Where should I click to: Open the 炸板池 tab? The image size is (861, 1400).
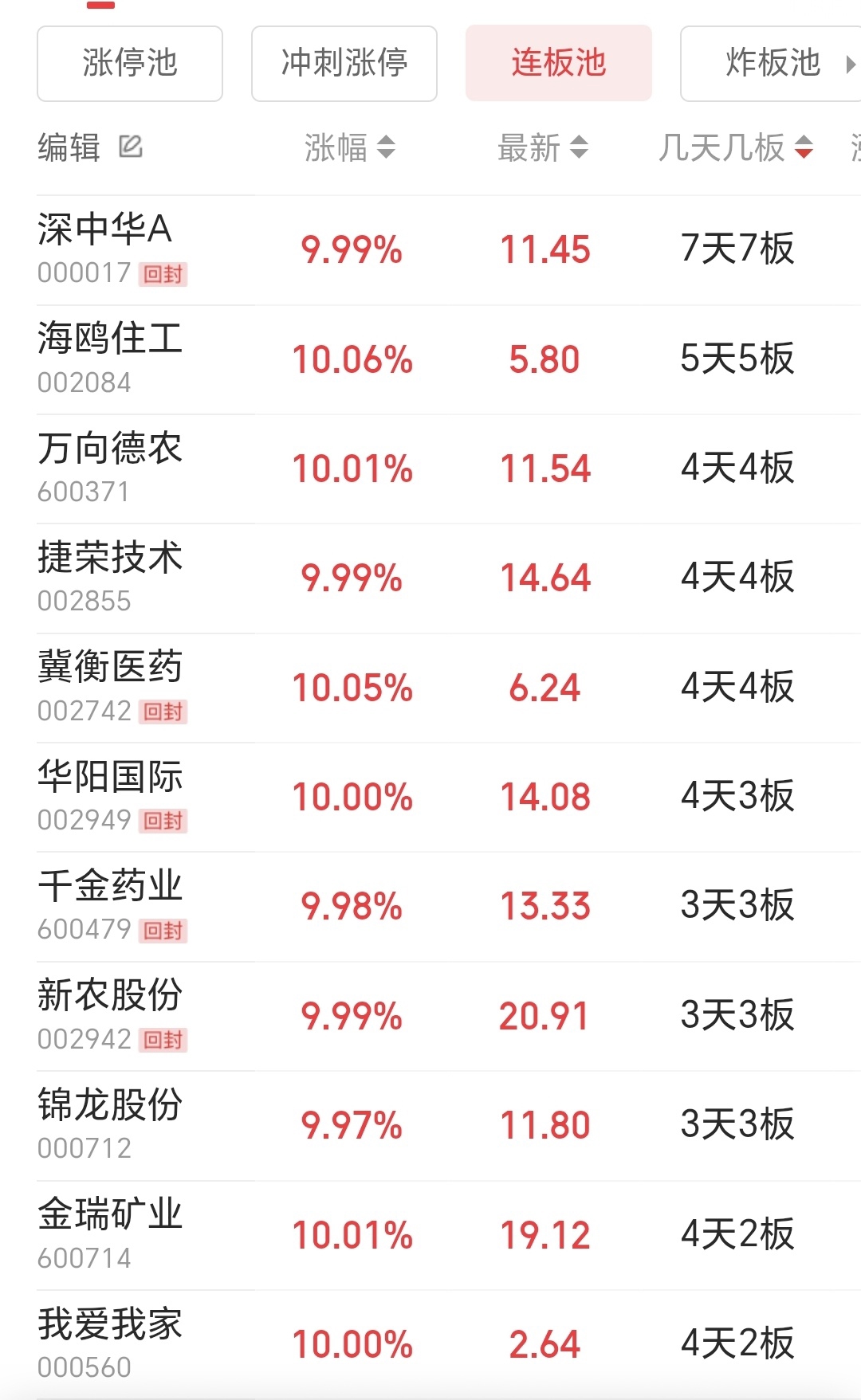click(x=772, y=64)
